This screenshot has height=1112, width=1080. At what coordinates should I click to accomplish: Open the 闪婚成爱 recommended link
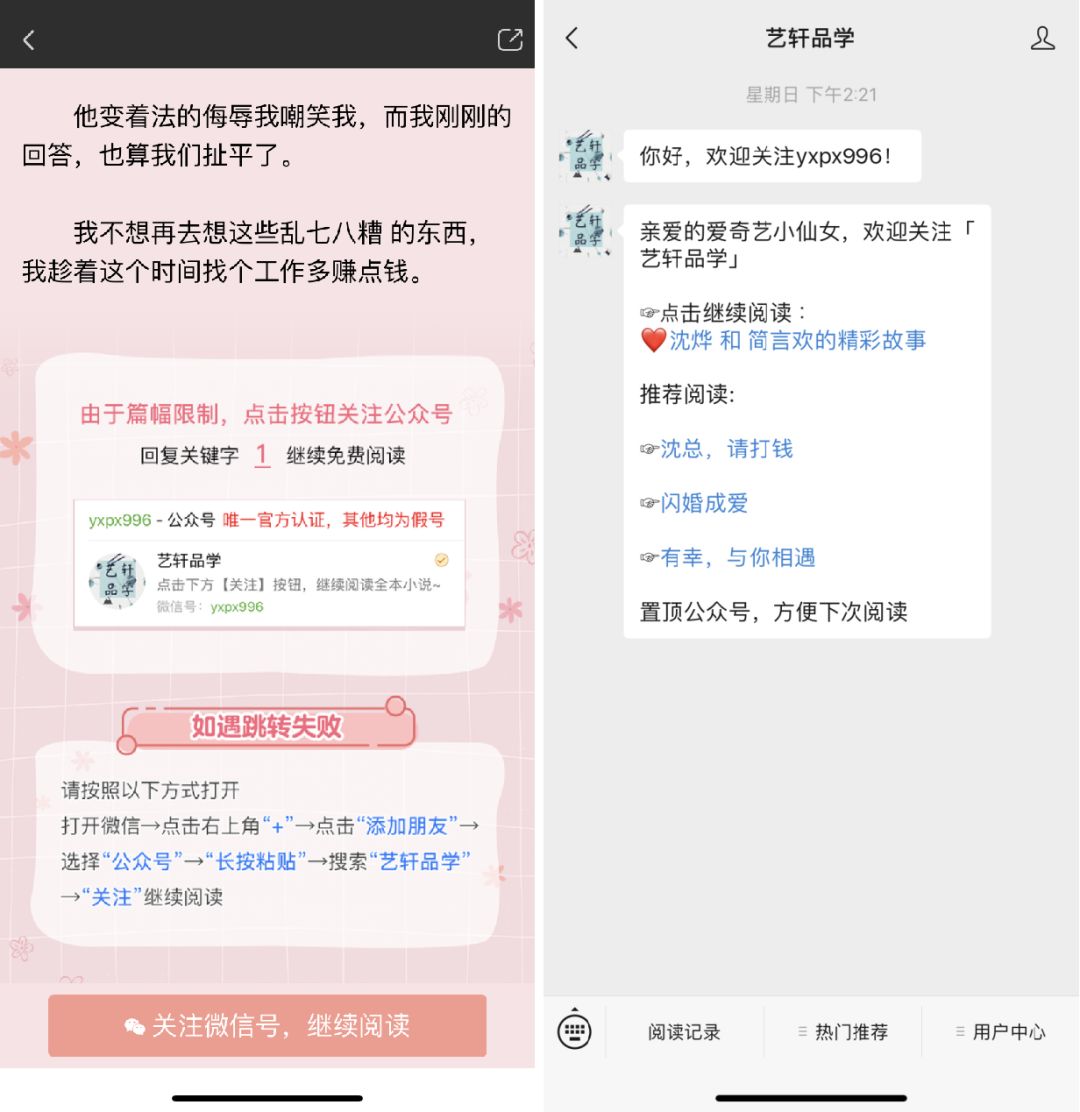point(704,503)
